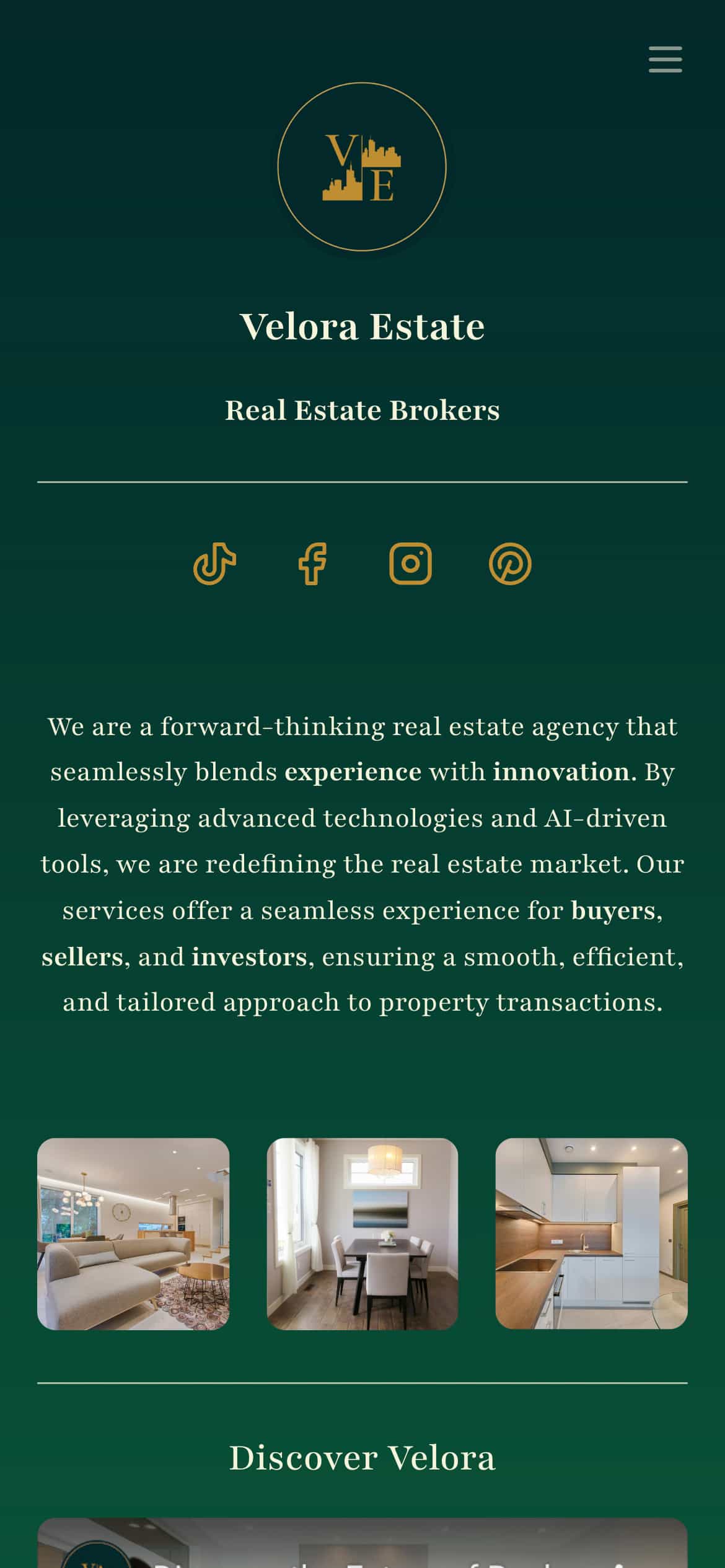Open the hamburger menu

(665, 59)
